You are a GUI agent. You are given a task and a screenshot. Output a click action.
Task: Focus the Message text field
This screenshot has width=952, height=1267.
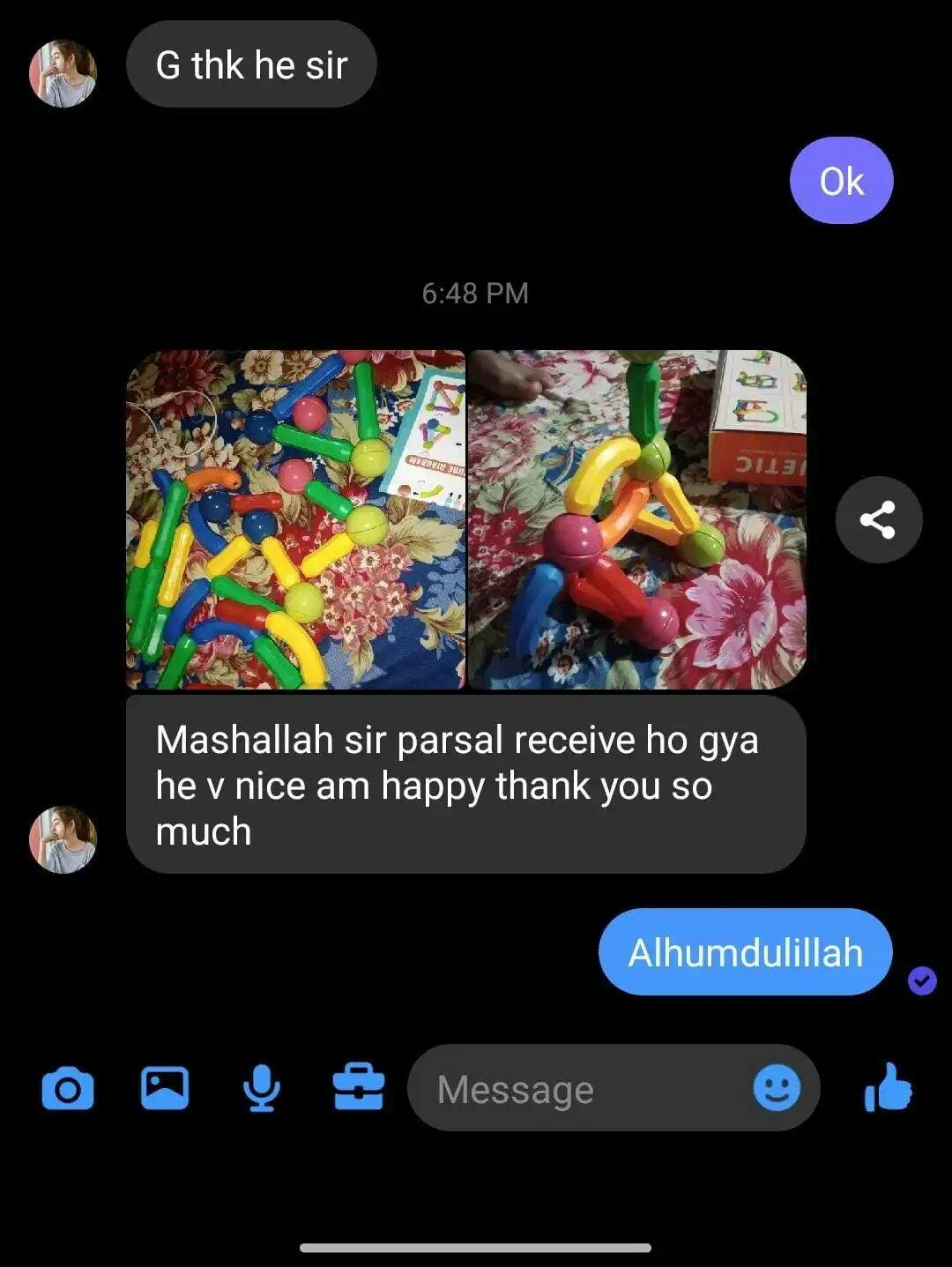tap(582, 1089)
